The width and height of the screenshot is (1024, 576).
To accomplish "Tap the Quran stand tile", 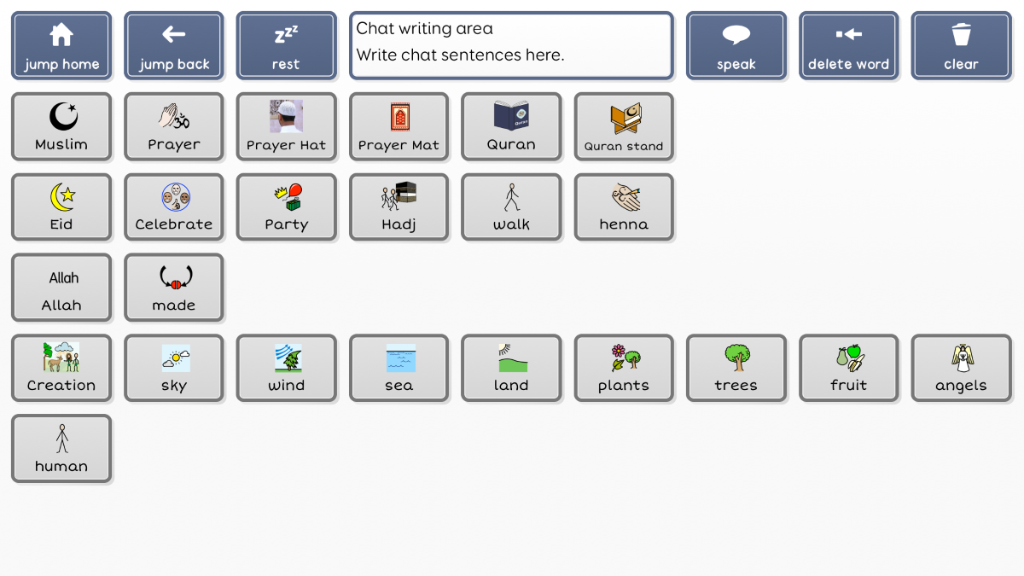I will click(x=624, y=127).
